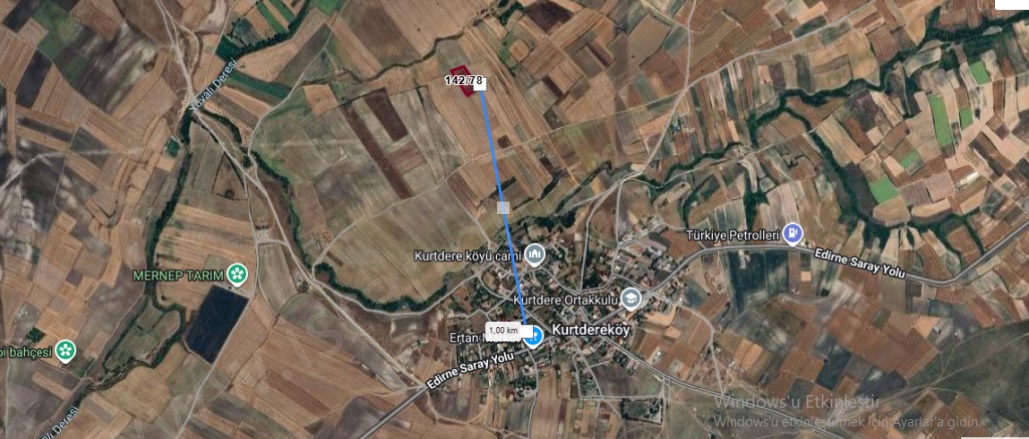Tap the MERNEP TARIM place marker
This screenshot has width=1029, height=439.
(237, 272)
